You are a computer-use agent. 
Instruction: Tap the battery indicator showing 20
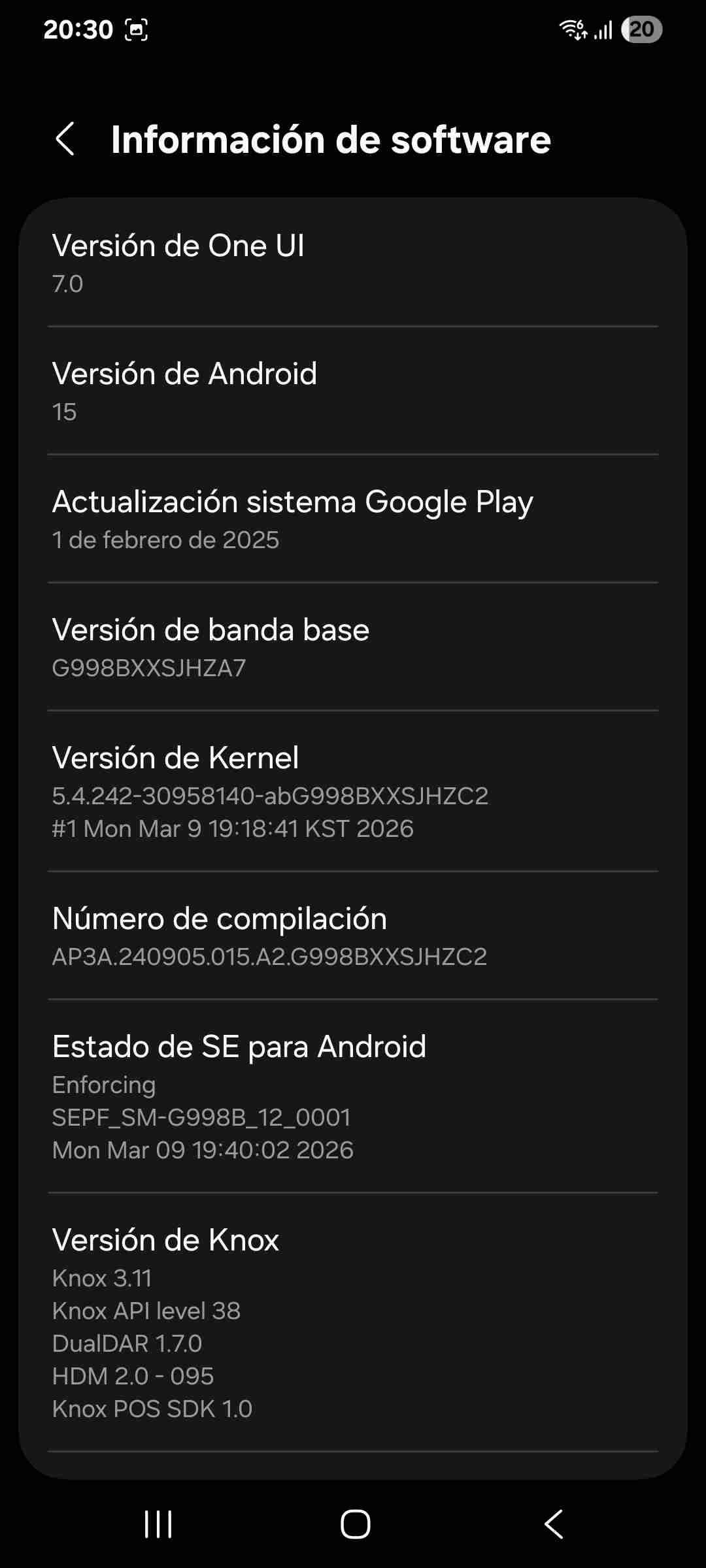click(641, 29)
